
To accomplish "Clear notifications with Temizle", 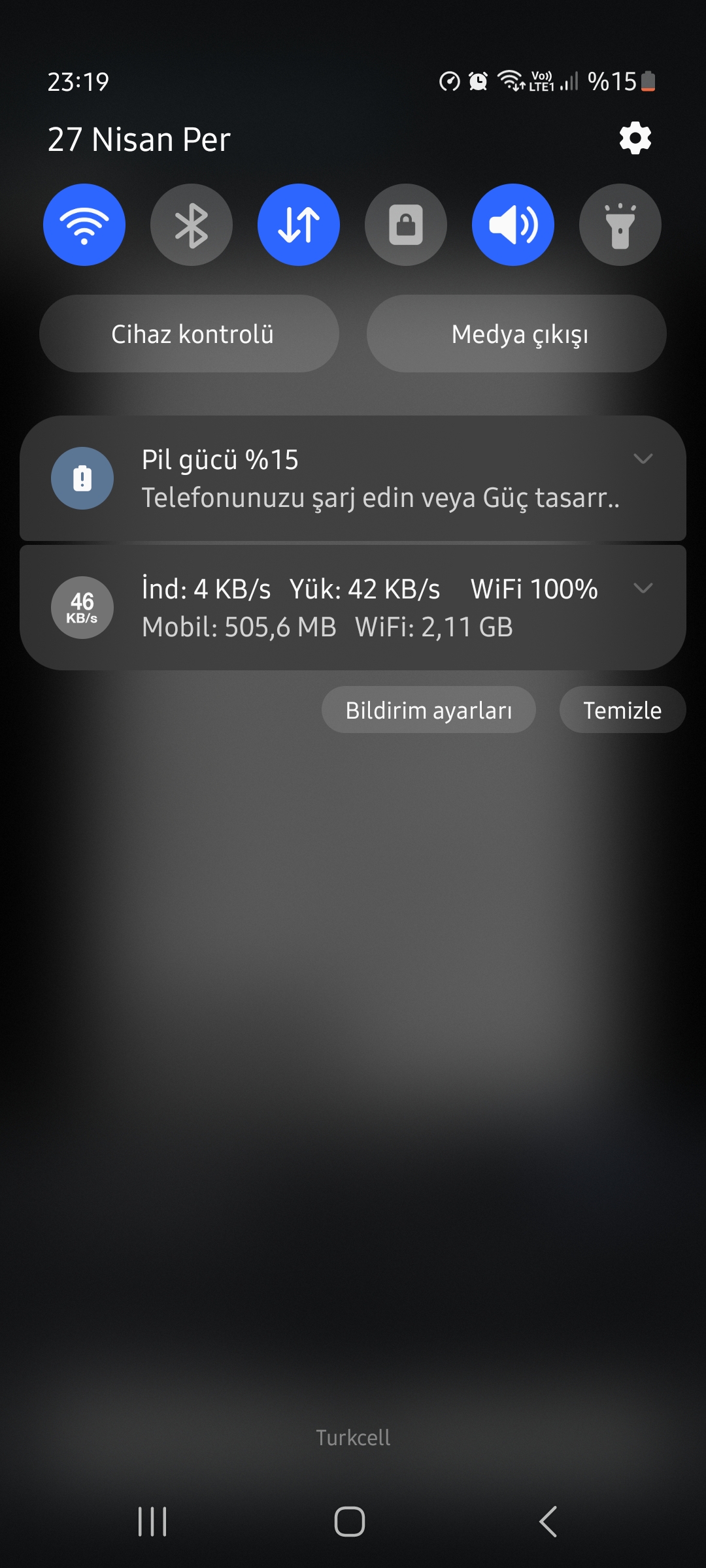I will click(x=622, y=710).
